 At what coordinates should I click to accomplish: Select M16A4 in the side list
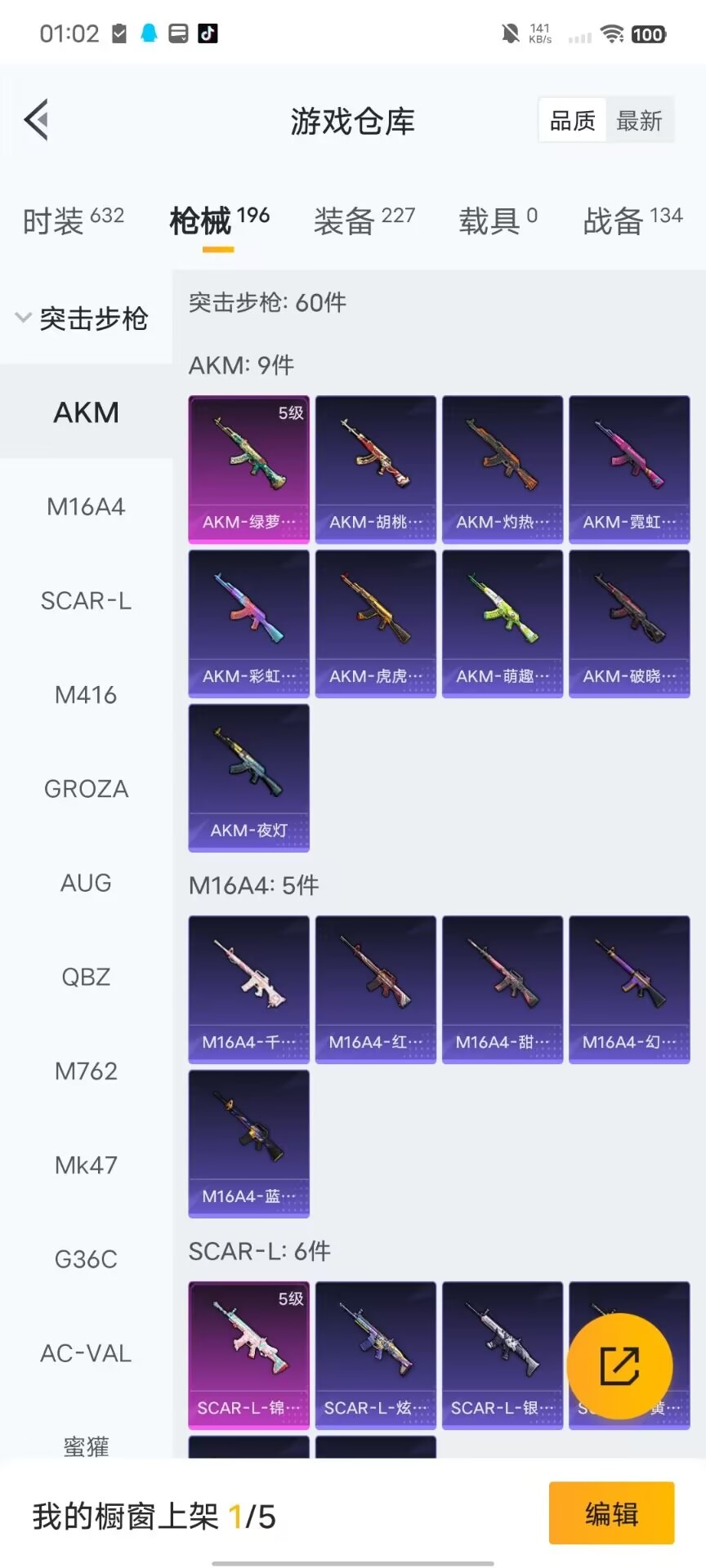(x=86, y=506)
